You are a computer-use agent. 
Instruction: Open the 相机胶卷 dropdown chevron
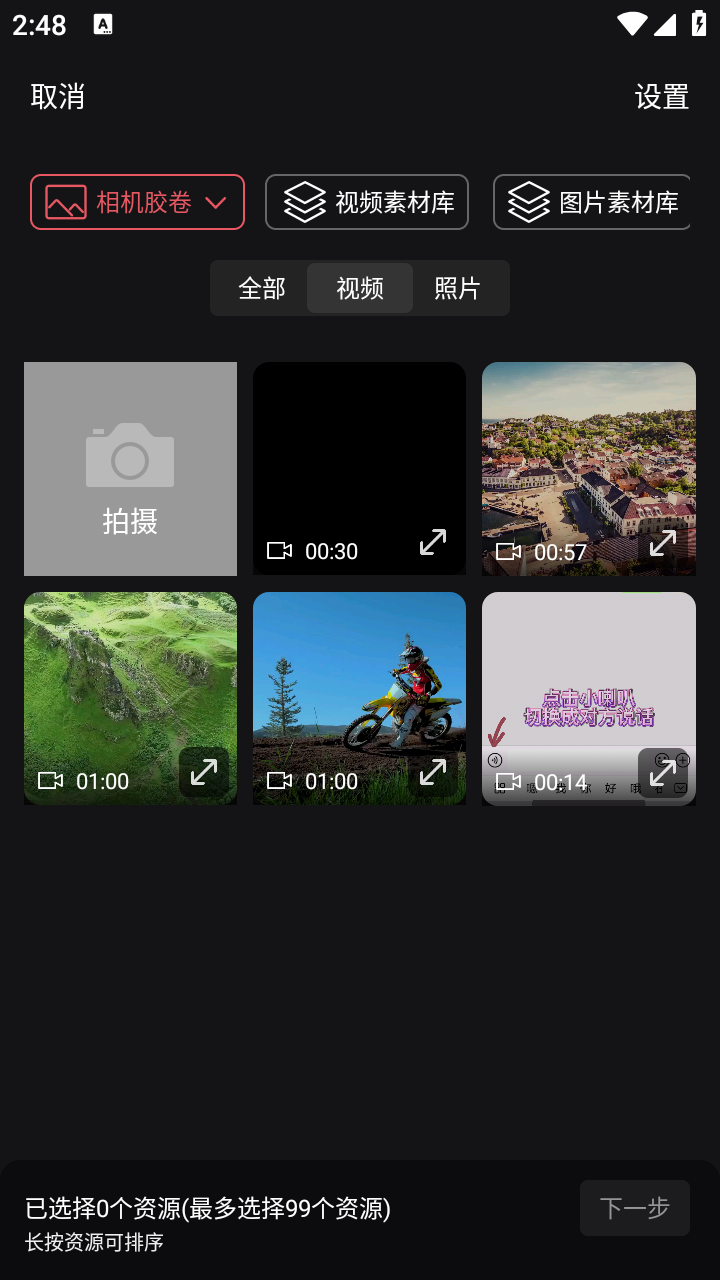click(x=216, y=202)
